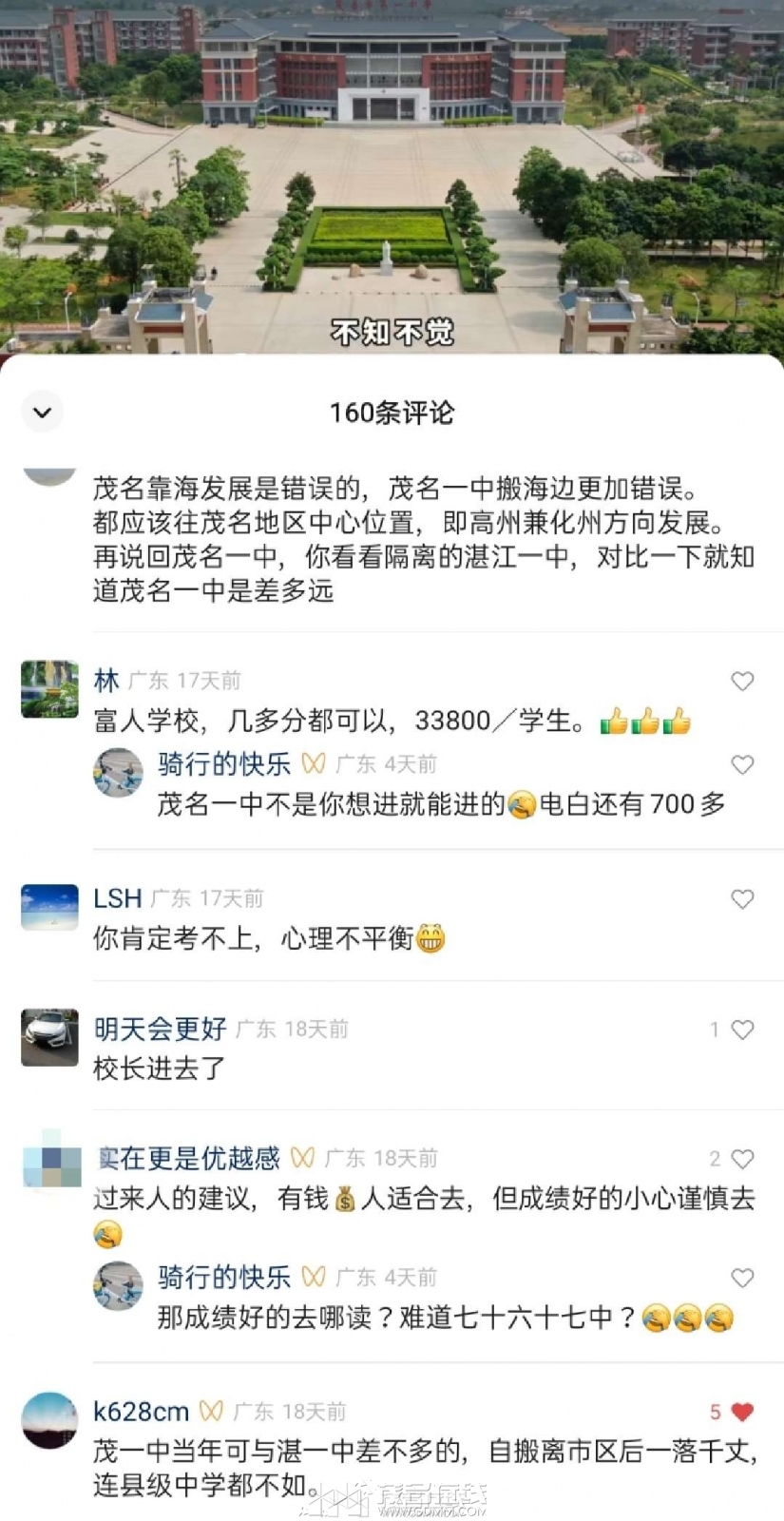
Task: Open 林's profile picture
Action: point(49,689)
